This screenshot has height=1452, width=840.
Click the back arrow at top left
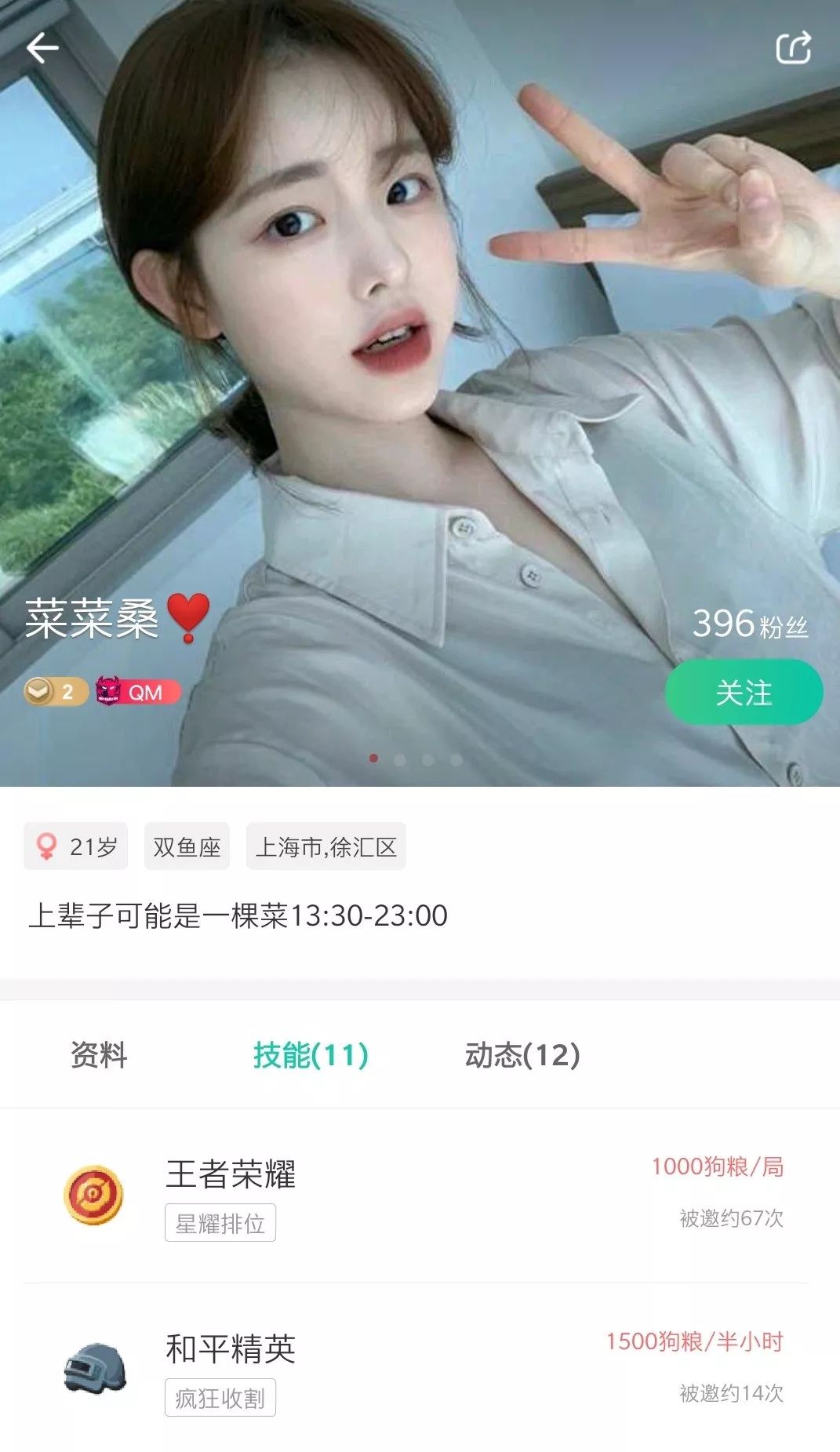coord(43,47)
